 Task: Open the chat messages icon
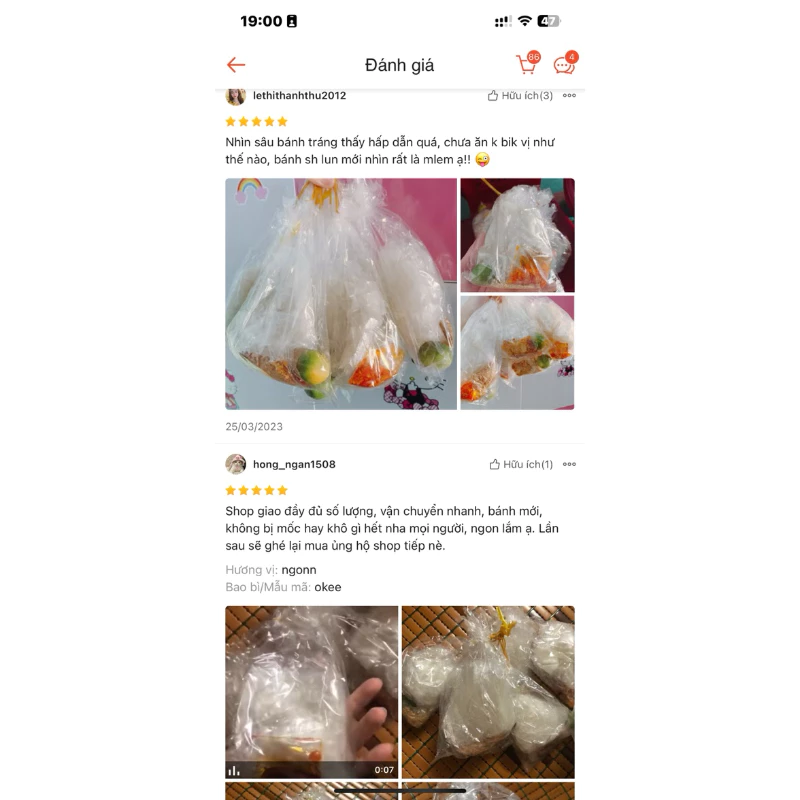tap(564, 65)
